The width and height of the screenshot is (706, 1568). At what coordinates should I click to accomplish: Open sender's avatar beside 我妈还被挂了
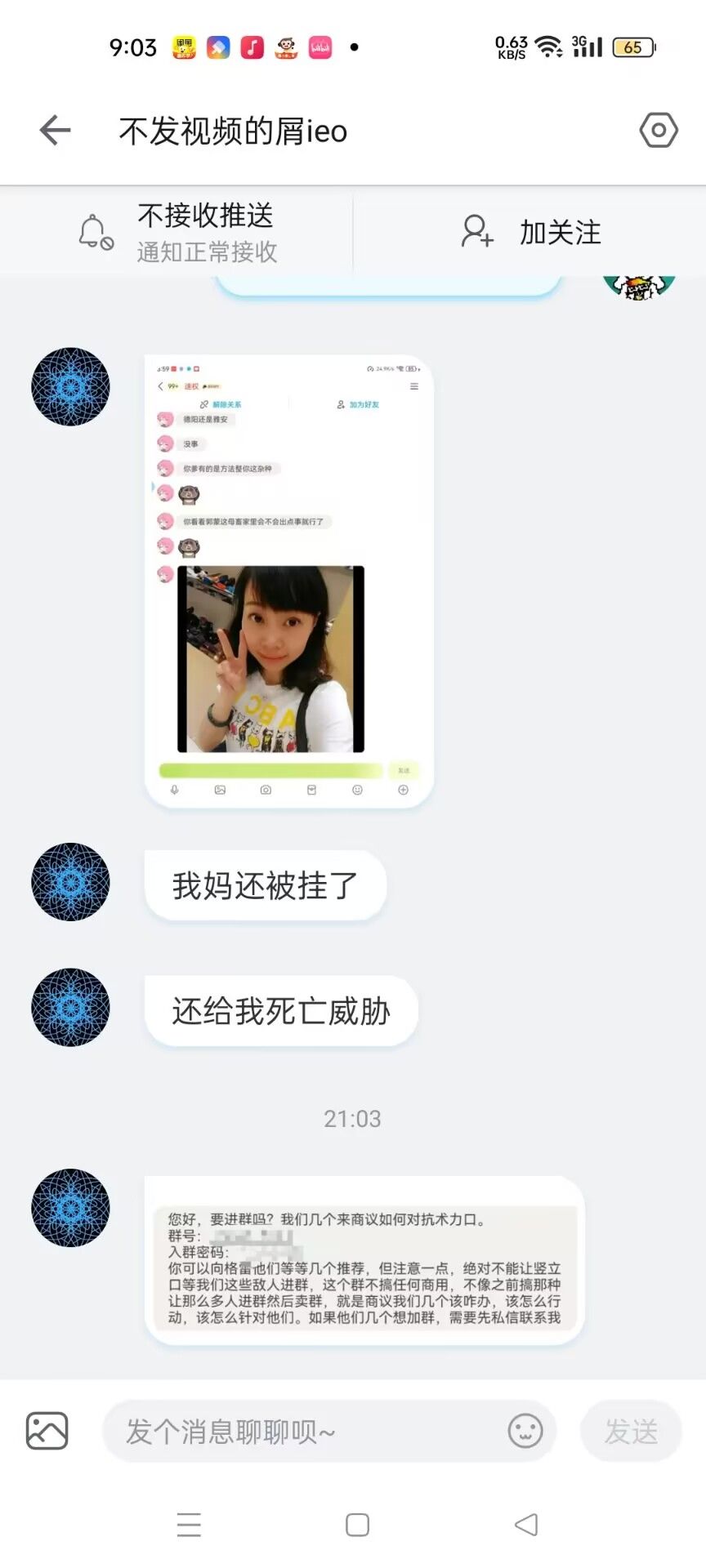coord(70,882)
